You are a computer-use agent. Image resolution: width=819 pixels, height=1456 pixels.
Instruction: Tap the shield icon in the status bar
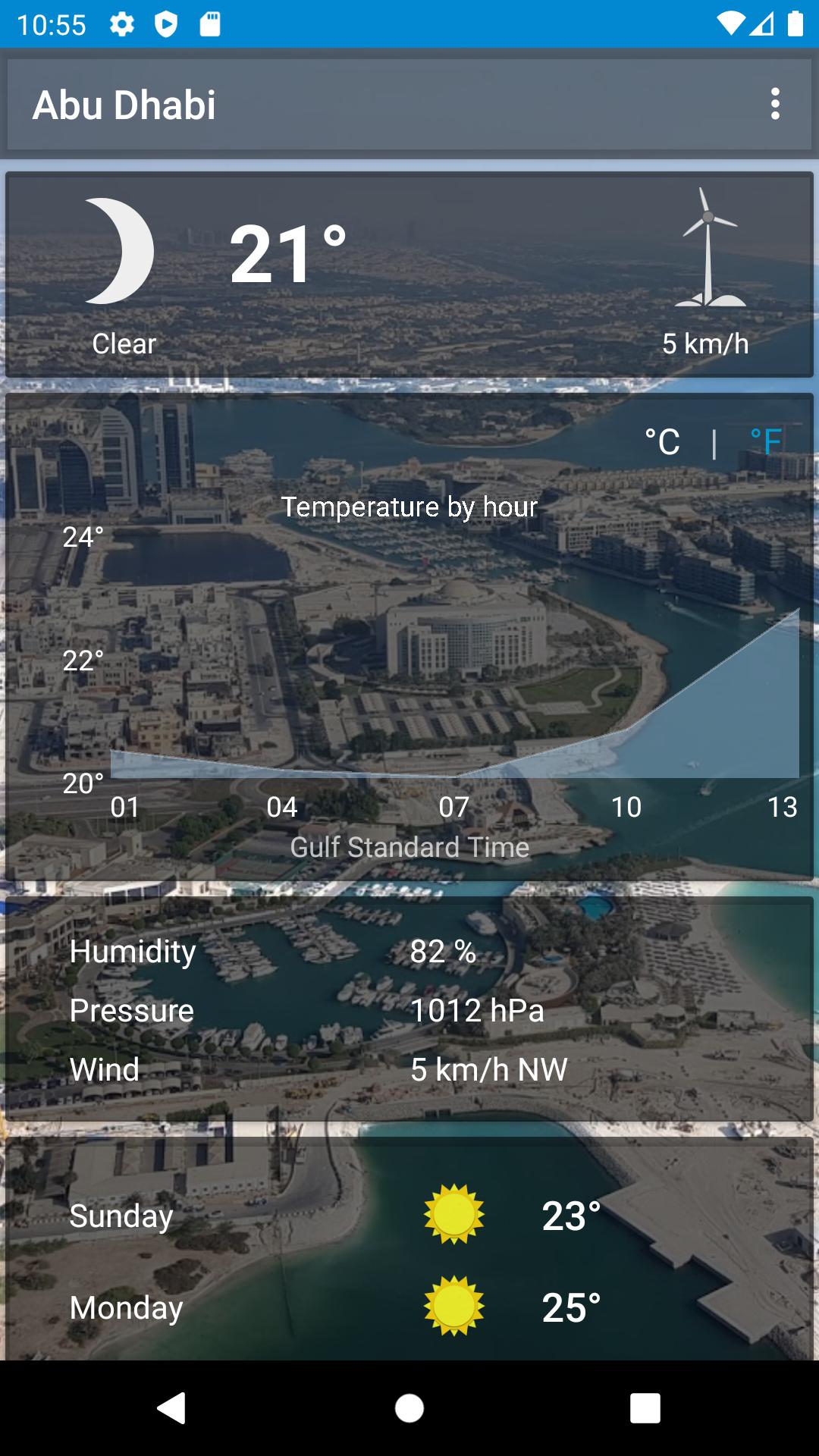coord(166,24)
